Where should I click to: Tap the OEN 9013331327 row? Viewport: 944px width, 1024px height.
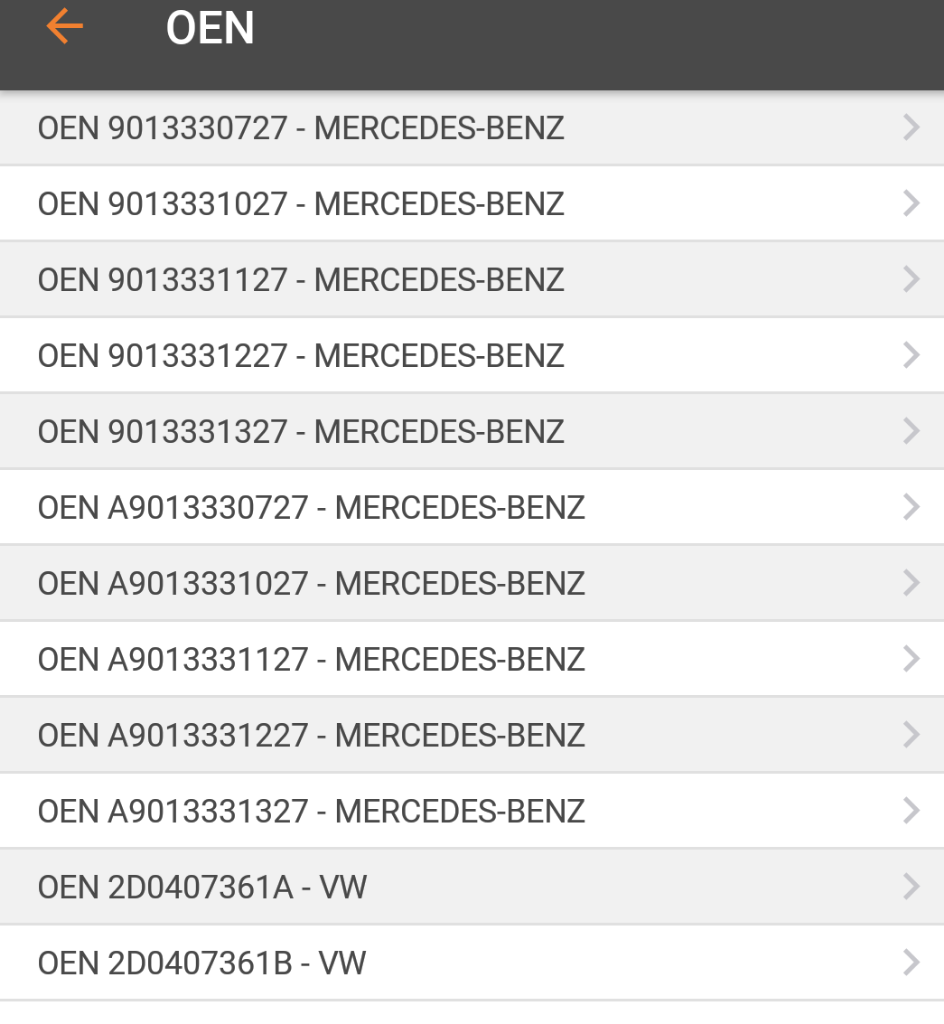tap(472, 432)
